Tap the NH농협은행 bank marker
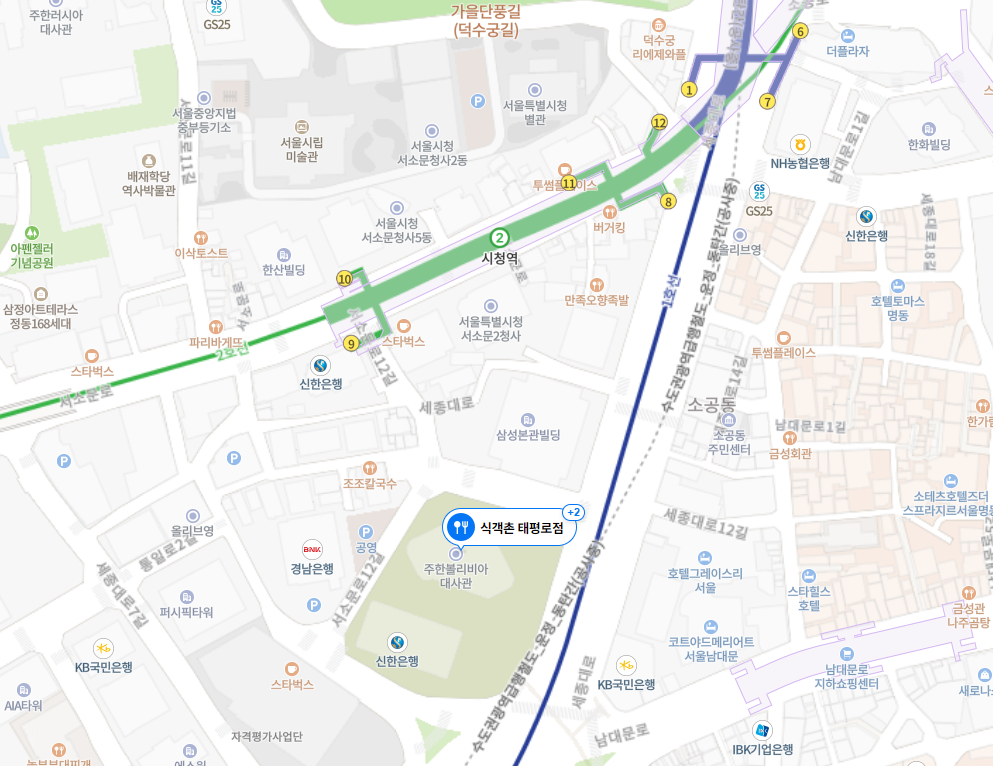Screen dimensions: 993x766 [x=800, y=144]
